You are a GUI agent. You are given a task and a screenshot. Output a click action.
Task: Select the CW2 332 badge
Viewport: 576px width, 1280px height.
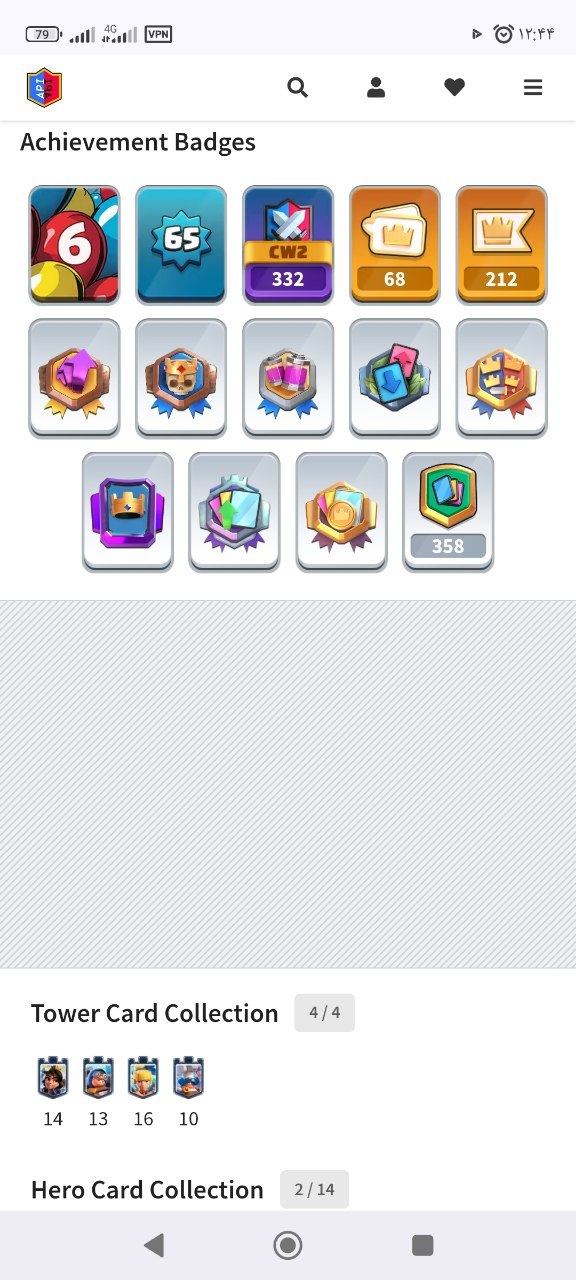pyautogui.click(x=288, y=245)
